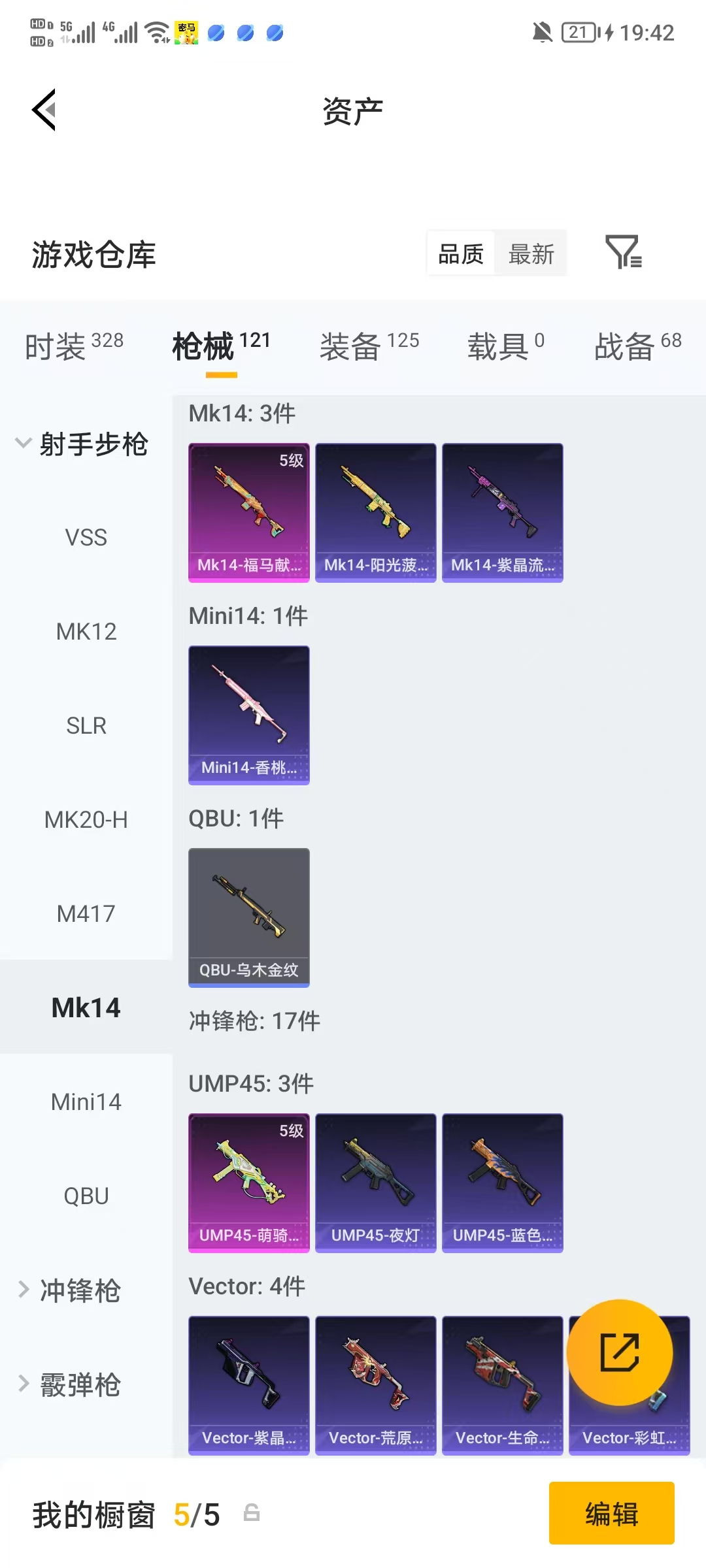Tap the 编辑 button
Viewport: 706px width, 1568px height.
[612, 1513]
